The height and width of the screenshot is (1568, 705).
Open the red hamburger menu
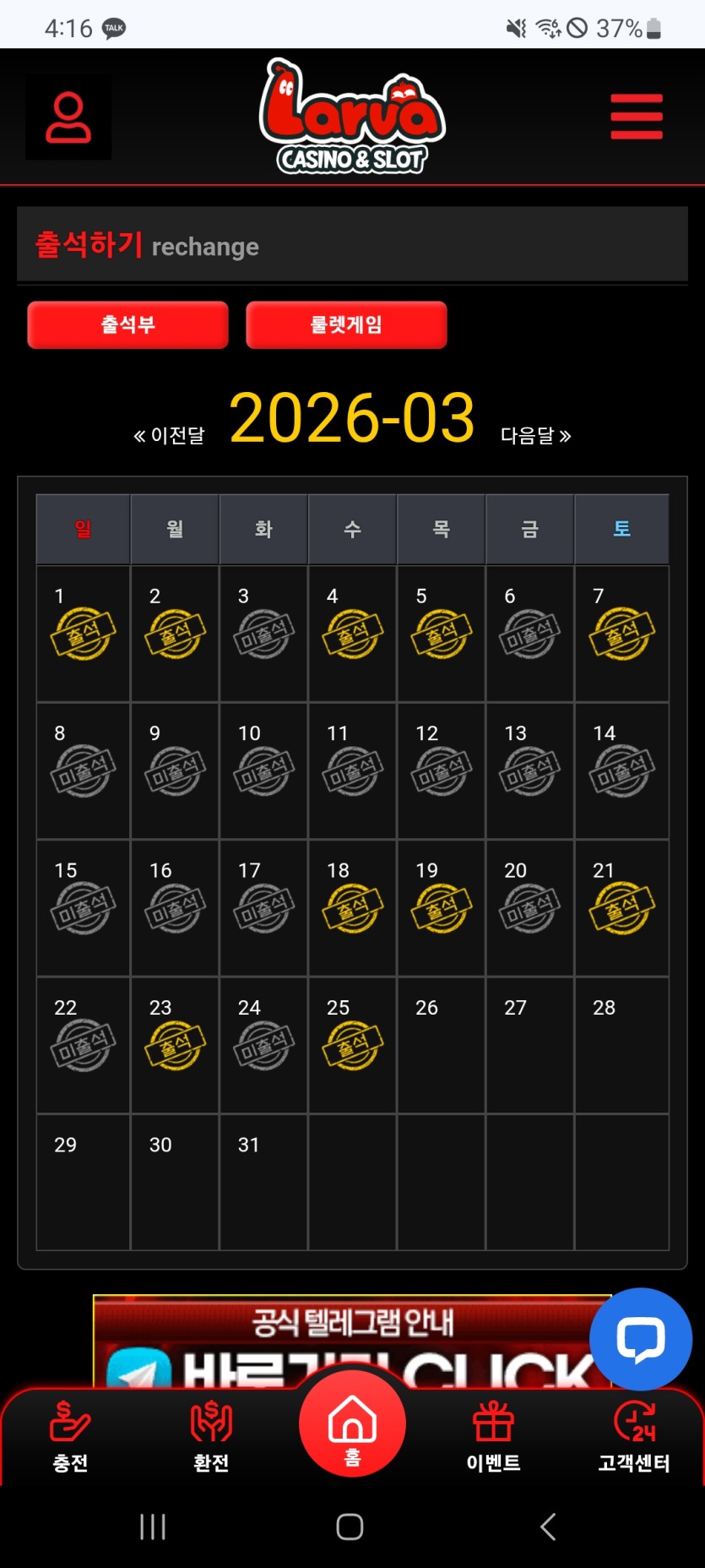coord(637,117)
